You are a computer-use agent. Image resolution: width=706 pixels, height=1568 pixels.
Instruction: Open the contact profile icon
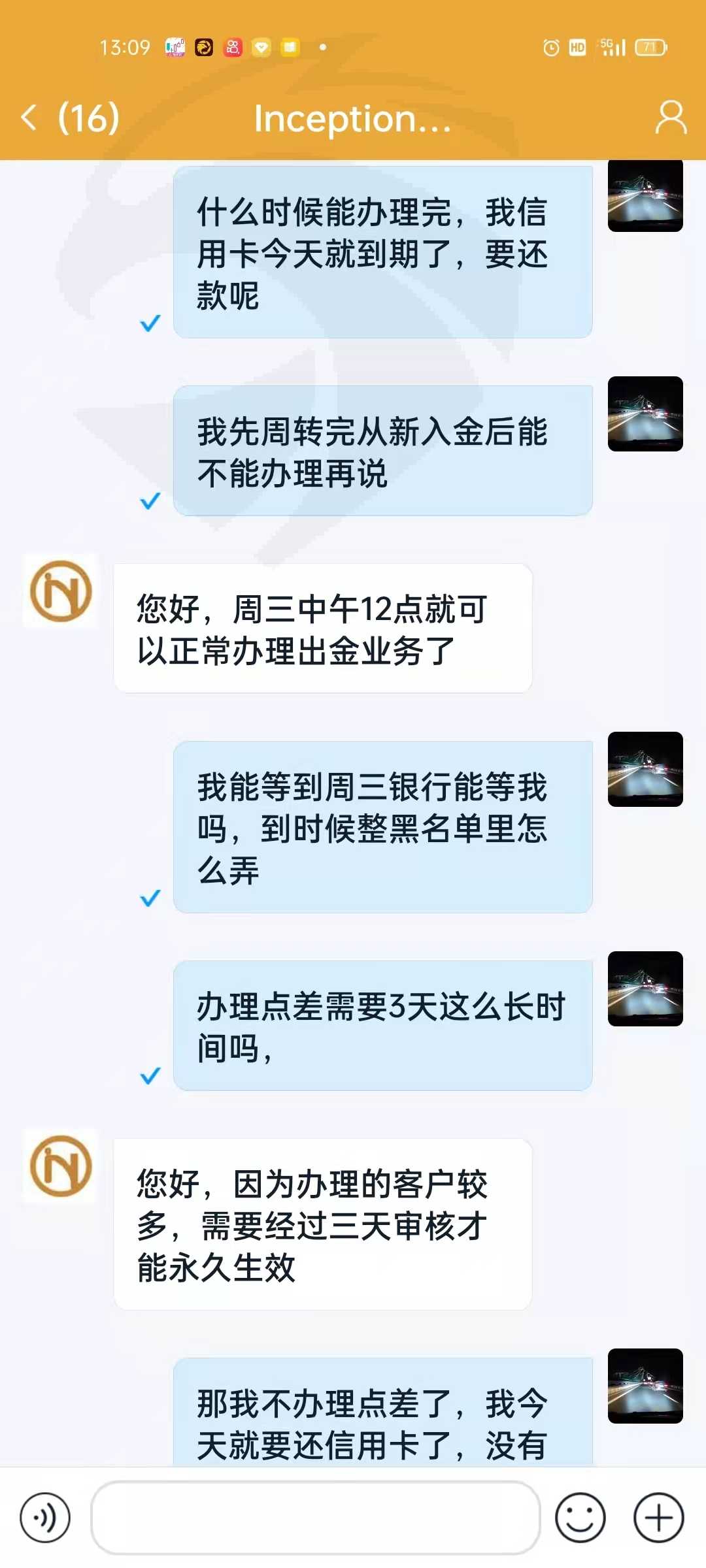coord(671,118)
